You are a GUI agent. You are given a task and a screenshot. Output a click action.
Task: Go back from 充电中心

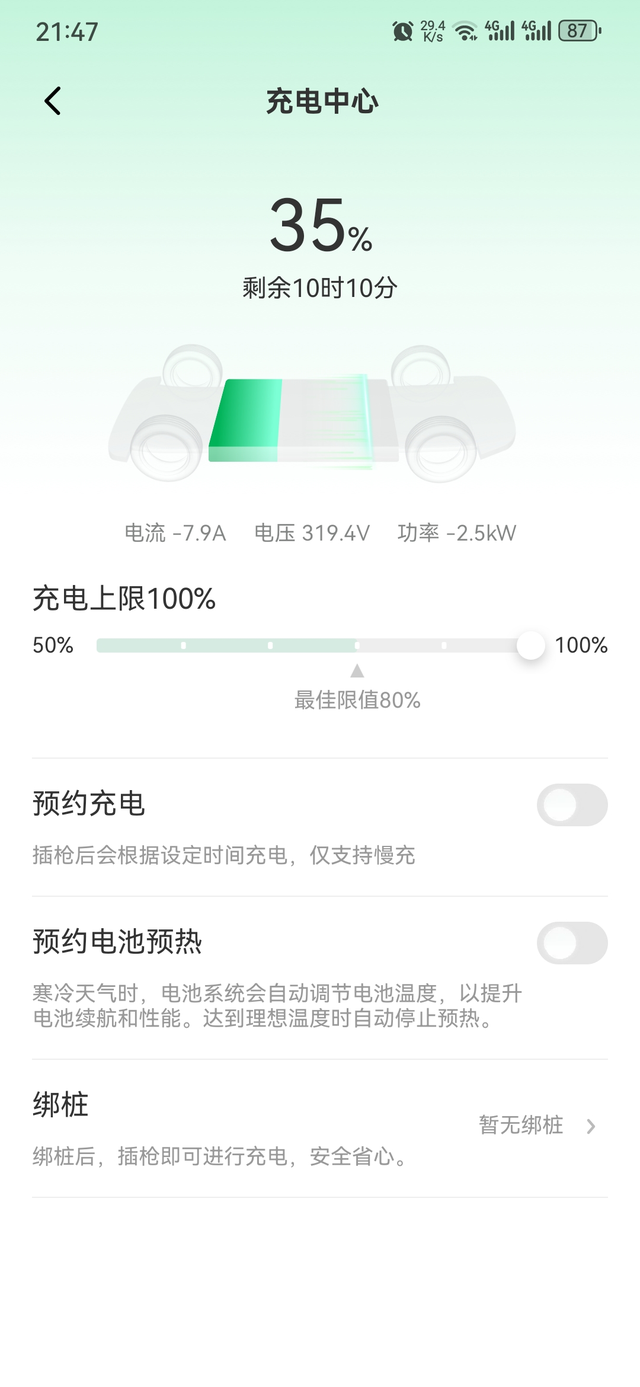[x=53, y=101]
